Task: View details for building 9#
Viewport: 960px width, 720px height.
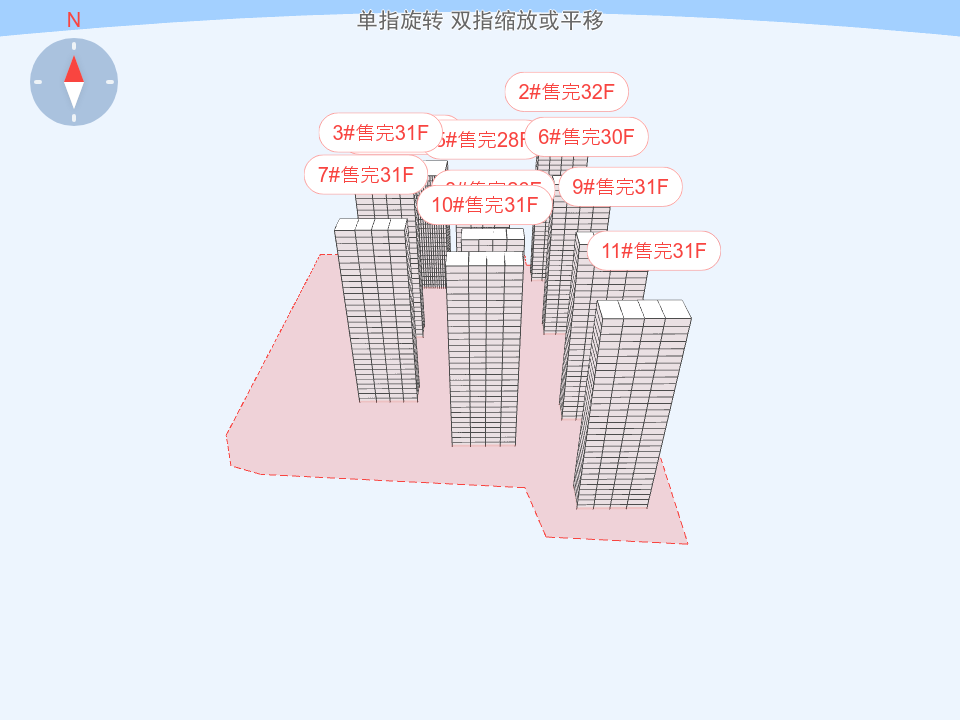Action: (x=620, y=187)
